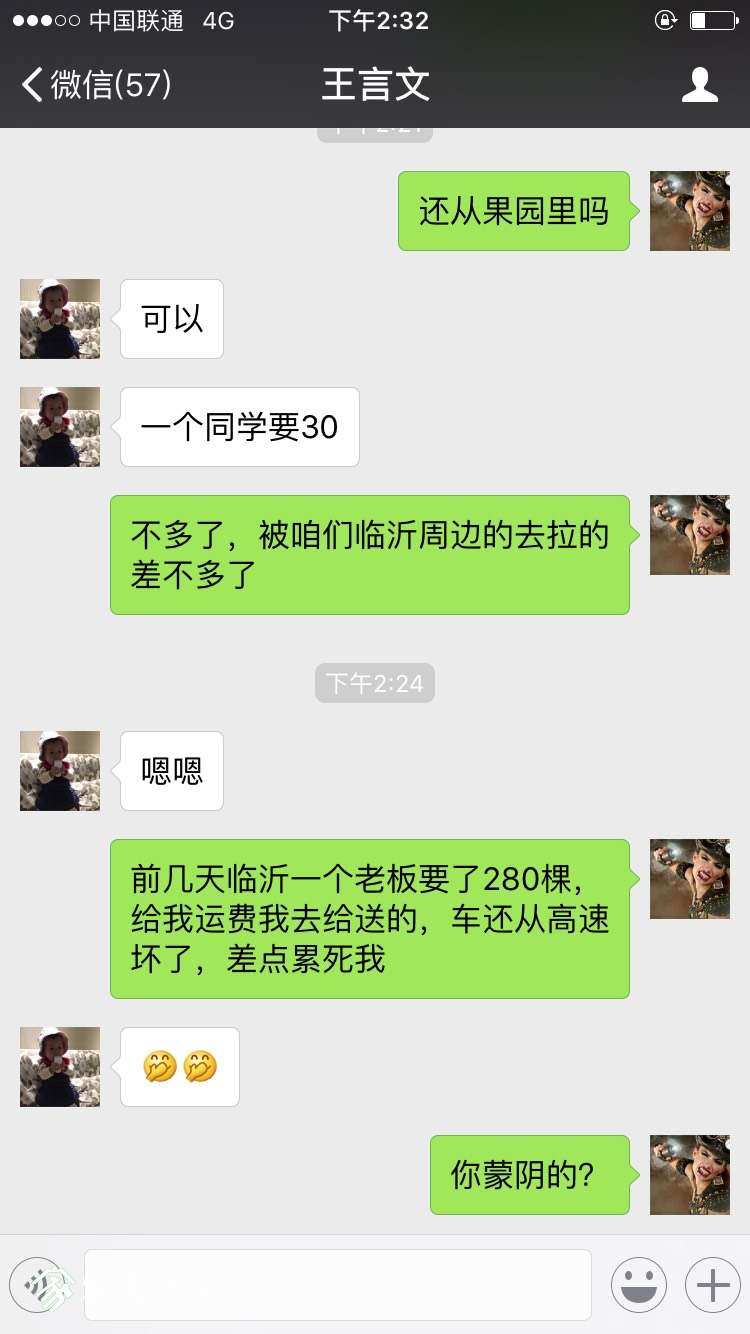Open the emoji sticker picker
This screenshot has width=750, height=1334.
coord(638,1284)
